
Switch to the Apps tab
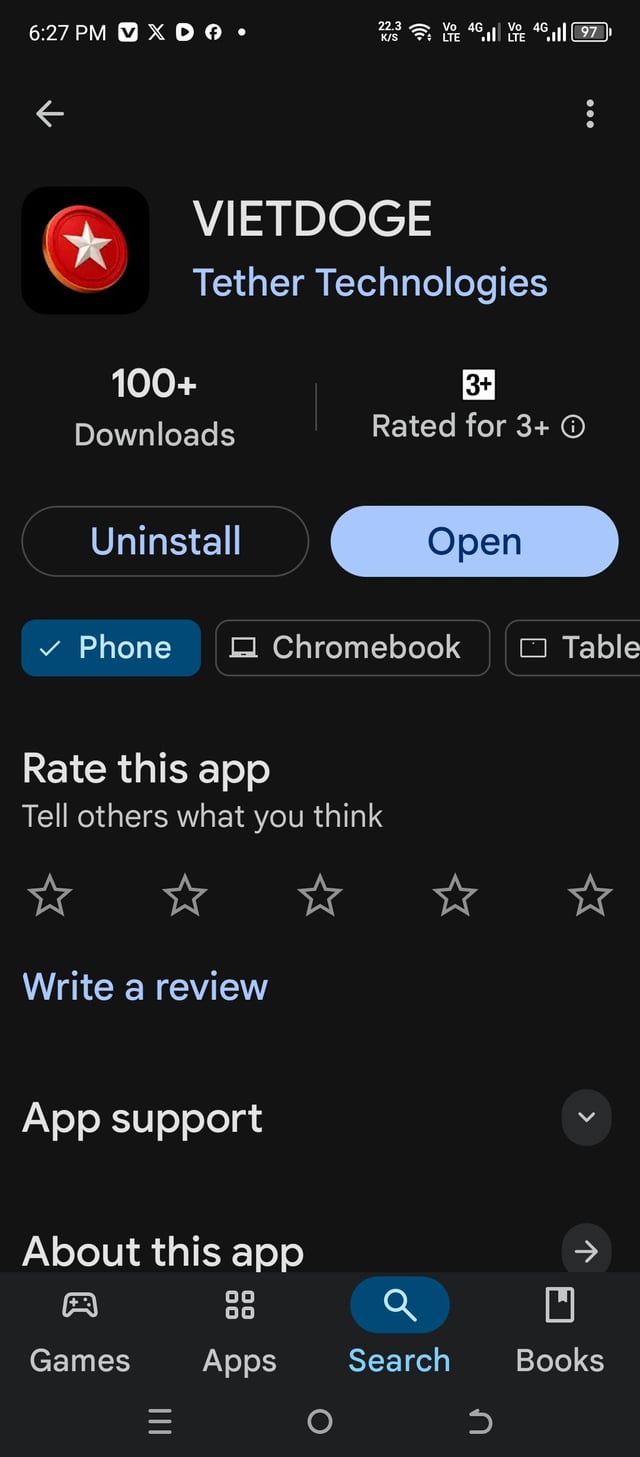coord(240,1327)
